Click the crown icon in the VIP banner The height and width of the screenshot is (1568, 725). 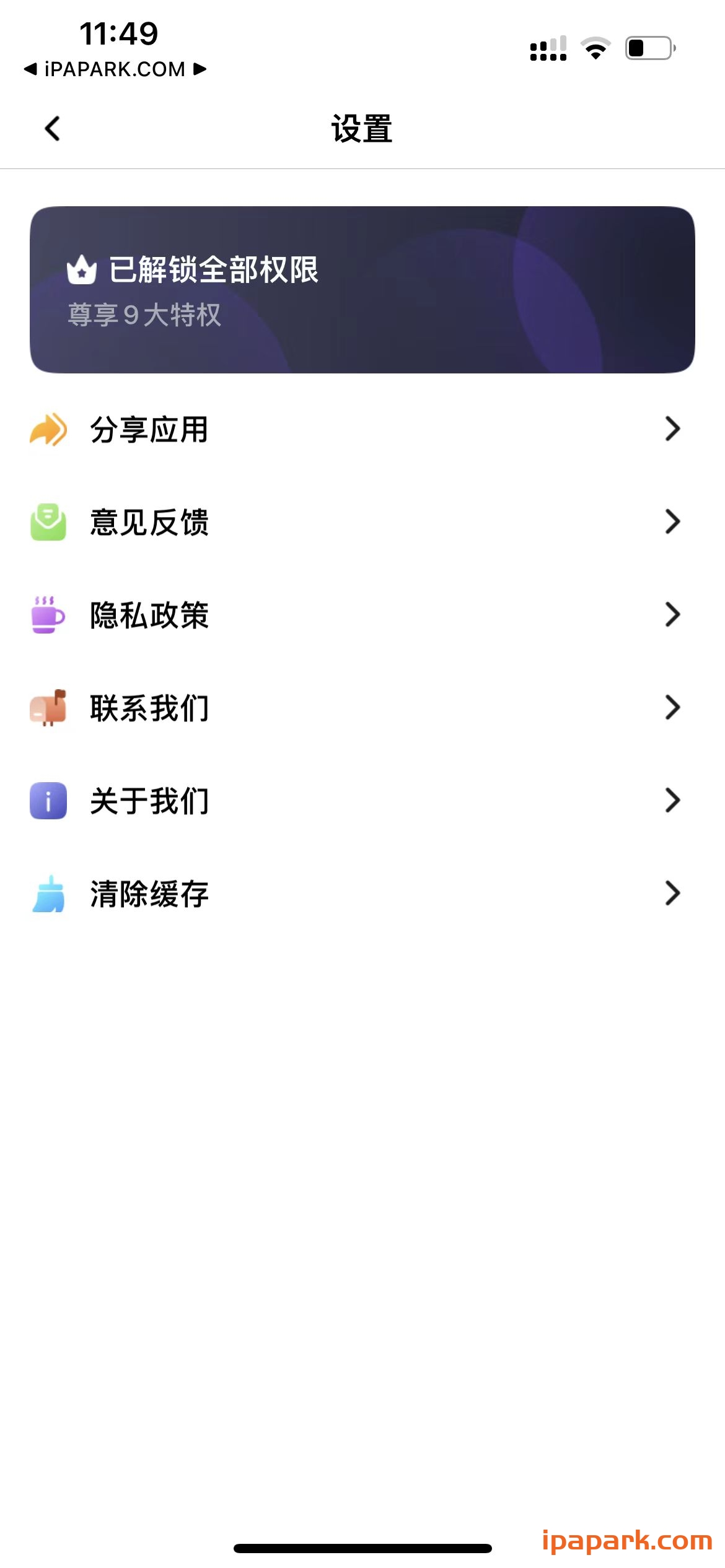tap(83, 269)
